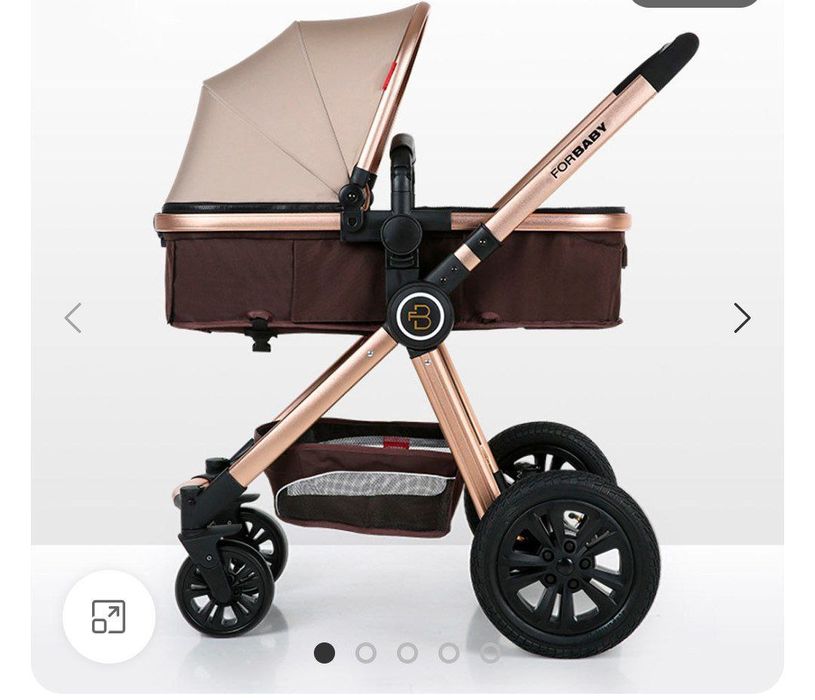Image resolution: width=815 pixels, height=700 pixels.
Task: Show the next product image
Action: pos(741,318)
